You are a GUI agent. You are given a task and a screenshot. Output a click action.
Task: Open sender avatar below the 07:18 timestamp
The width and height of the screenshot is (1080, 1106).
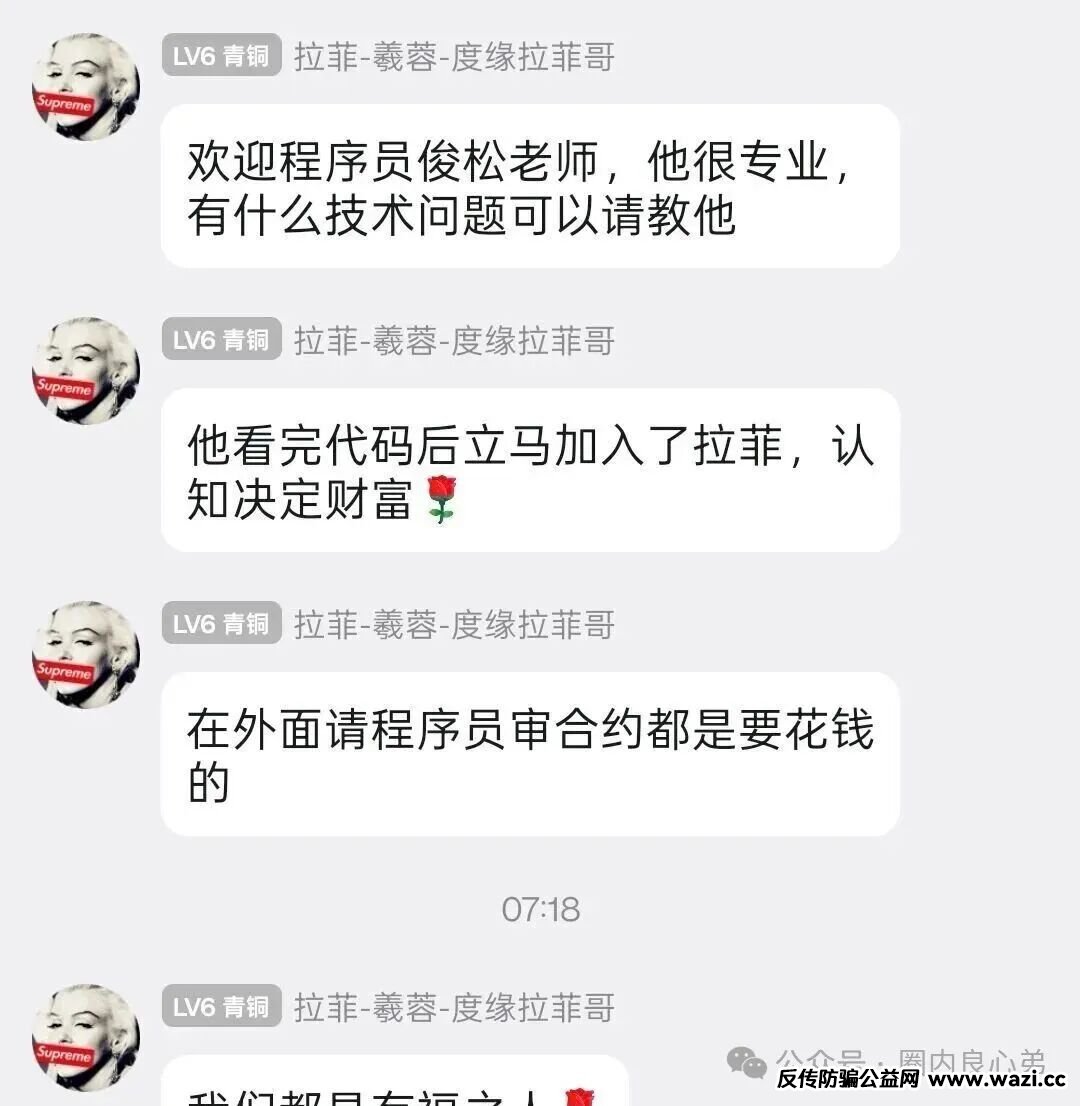tap(85, 1037)
